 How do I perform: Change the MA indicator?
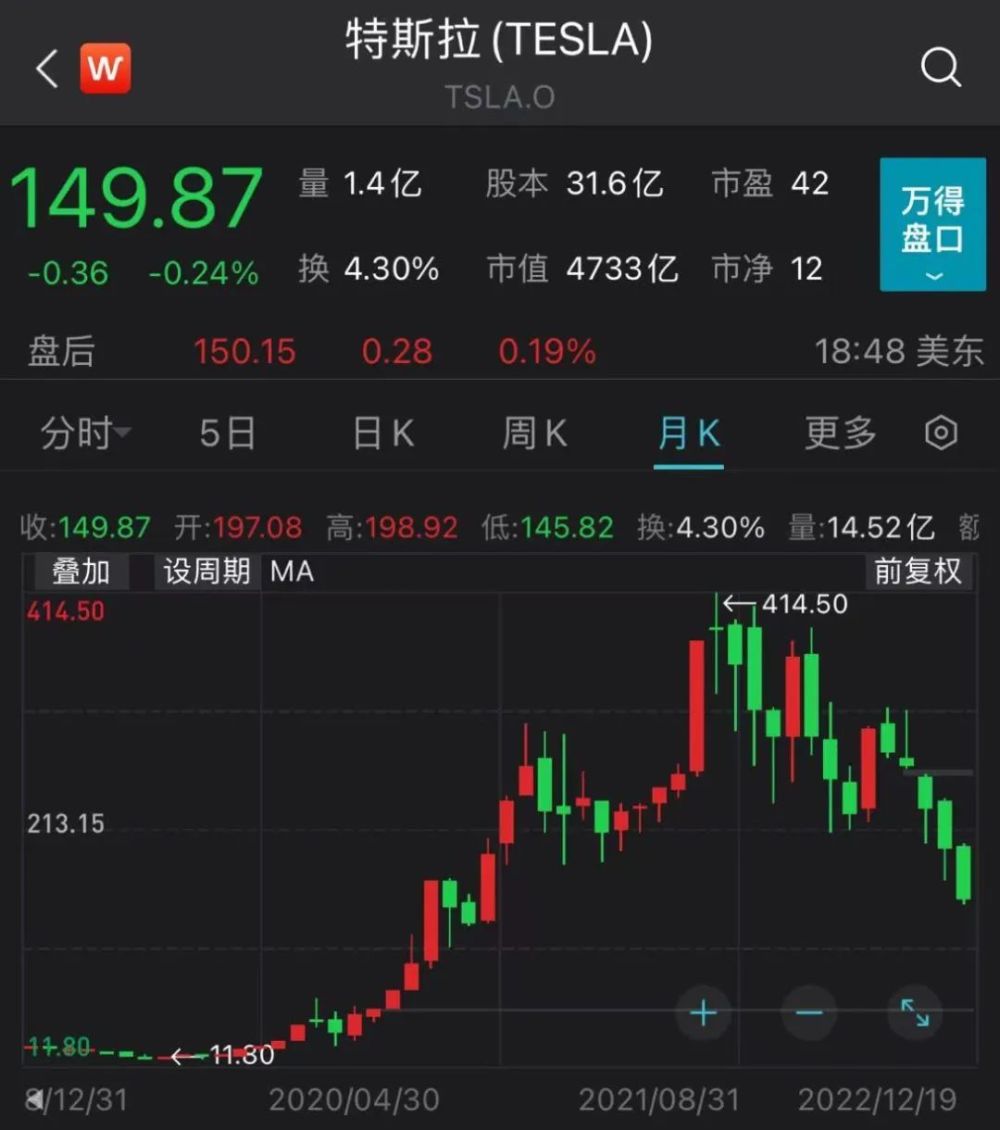[x=292, y=572]
